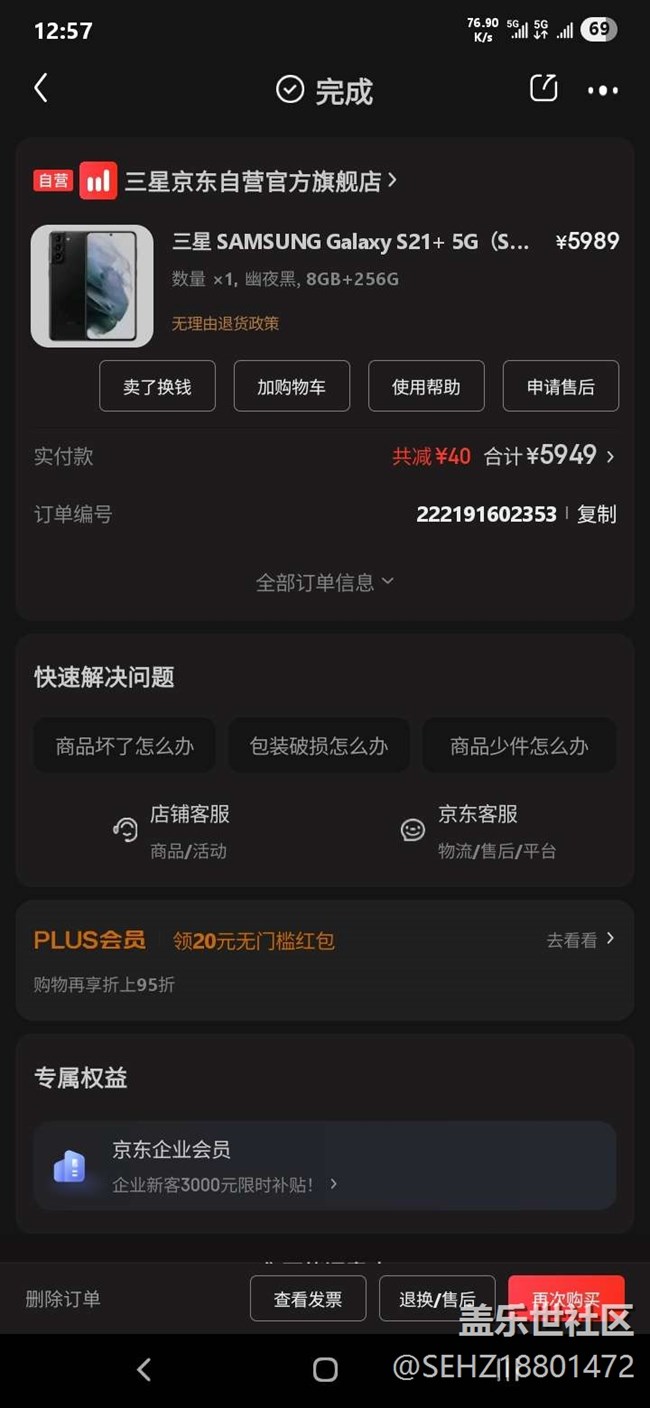Open PLUS会员 offer via 去看看
This screenshot has height=1408, width=650.
tap(580, 940)
